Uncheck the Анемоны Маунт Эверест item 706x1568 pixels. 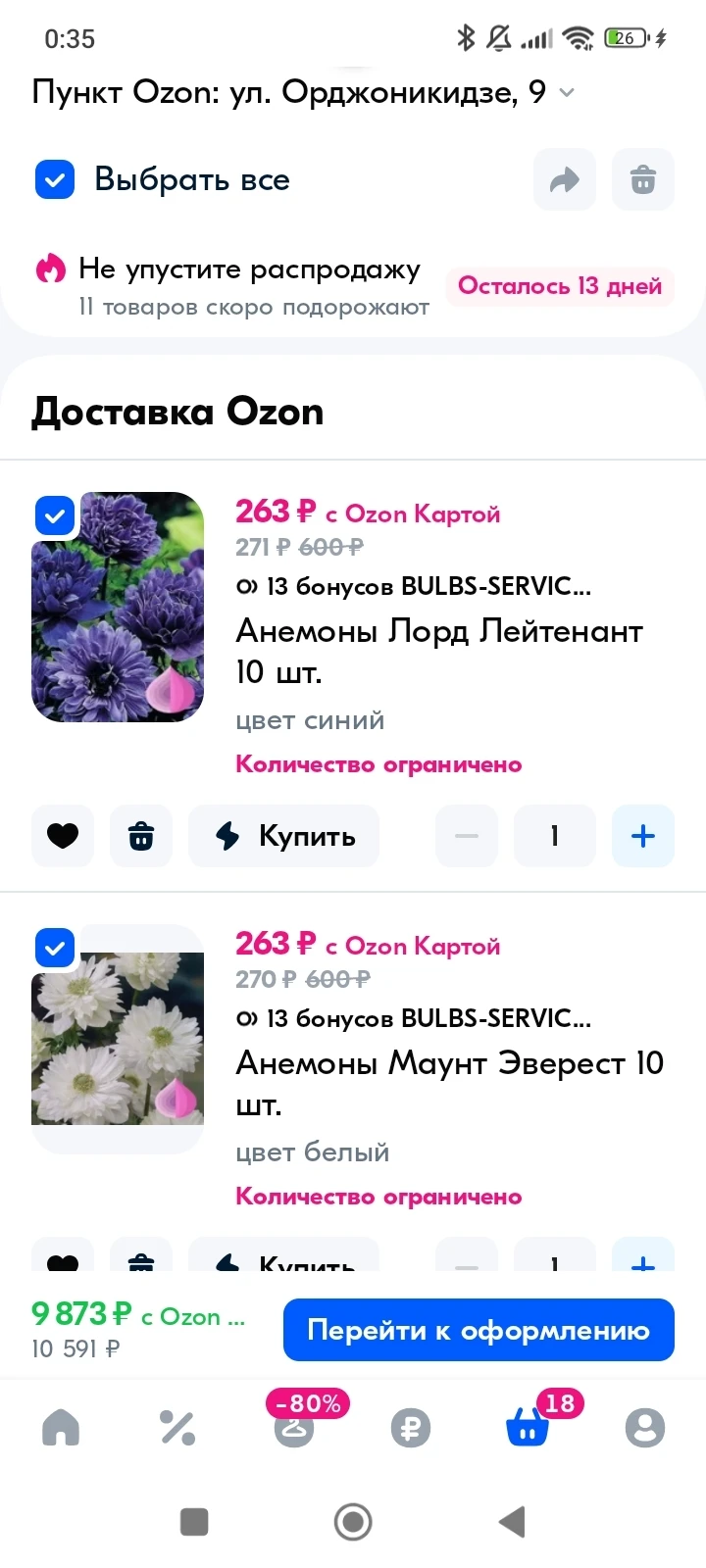pyautogui.click(x=55, y=948)
